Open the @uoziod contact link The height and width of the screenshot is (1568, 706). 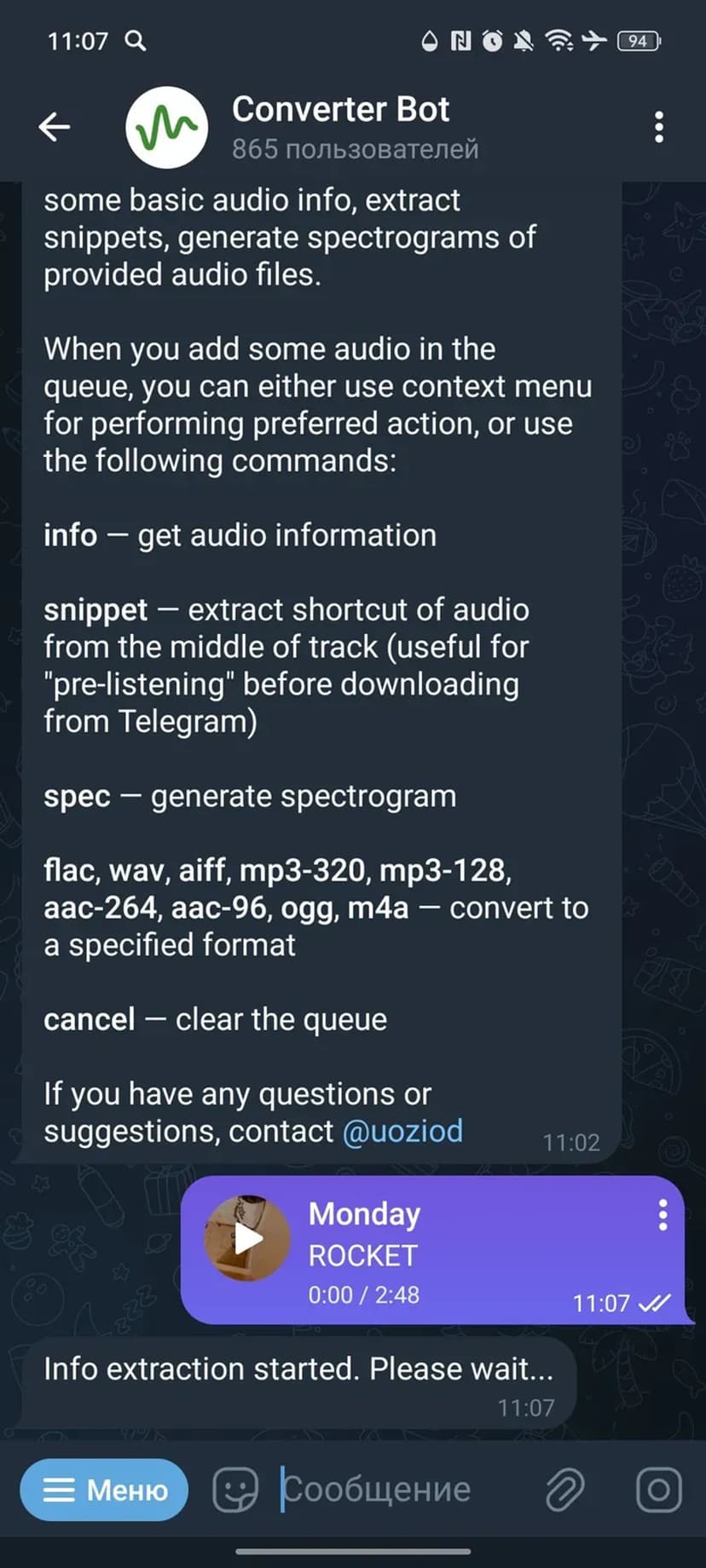pyautogui.click(x=402, y=1131)
